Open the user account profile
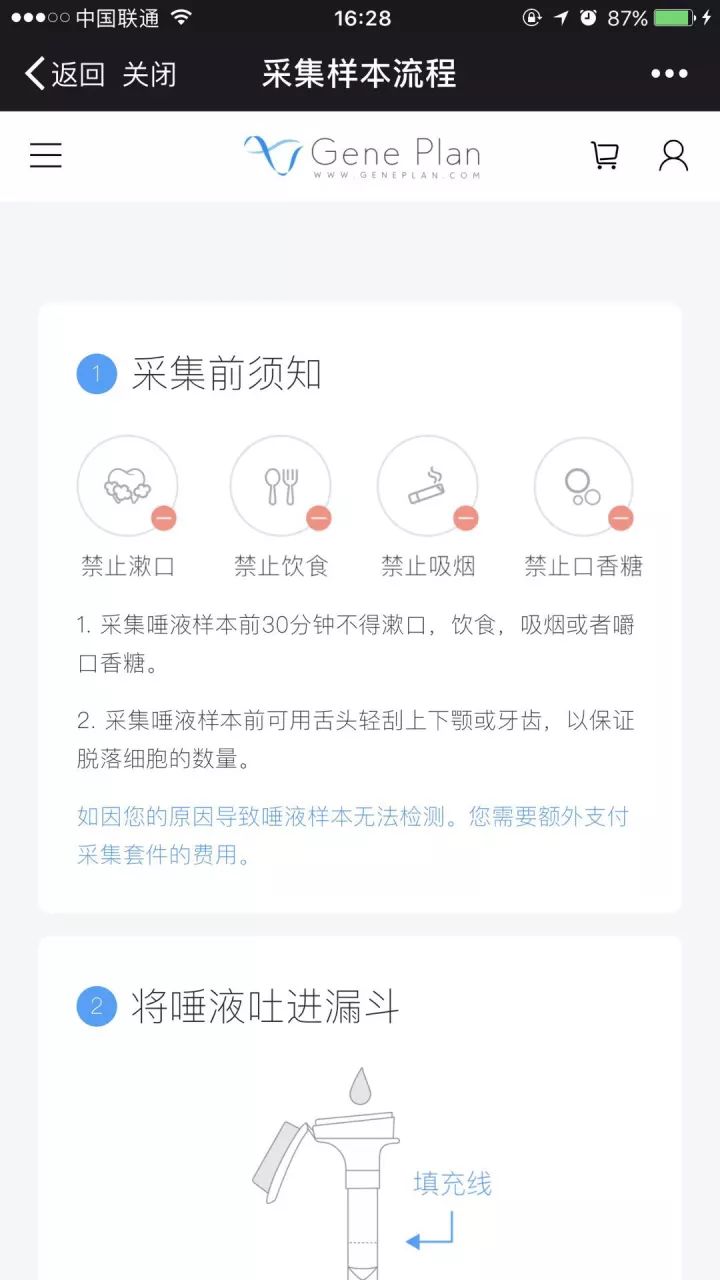This screenshot has height=1280, width=720. pyautogui.click(x=673, y=155)
